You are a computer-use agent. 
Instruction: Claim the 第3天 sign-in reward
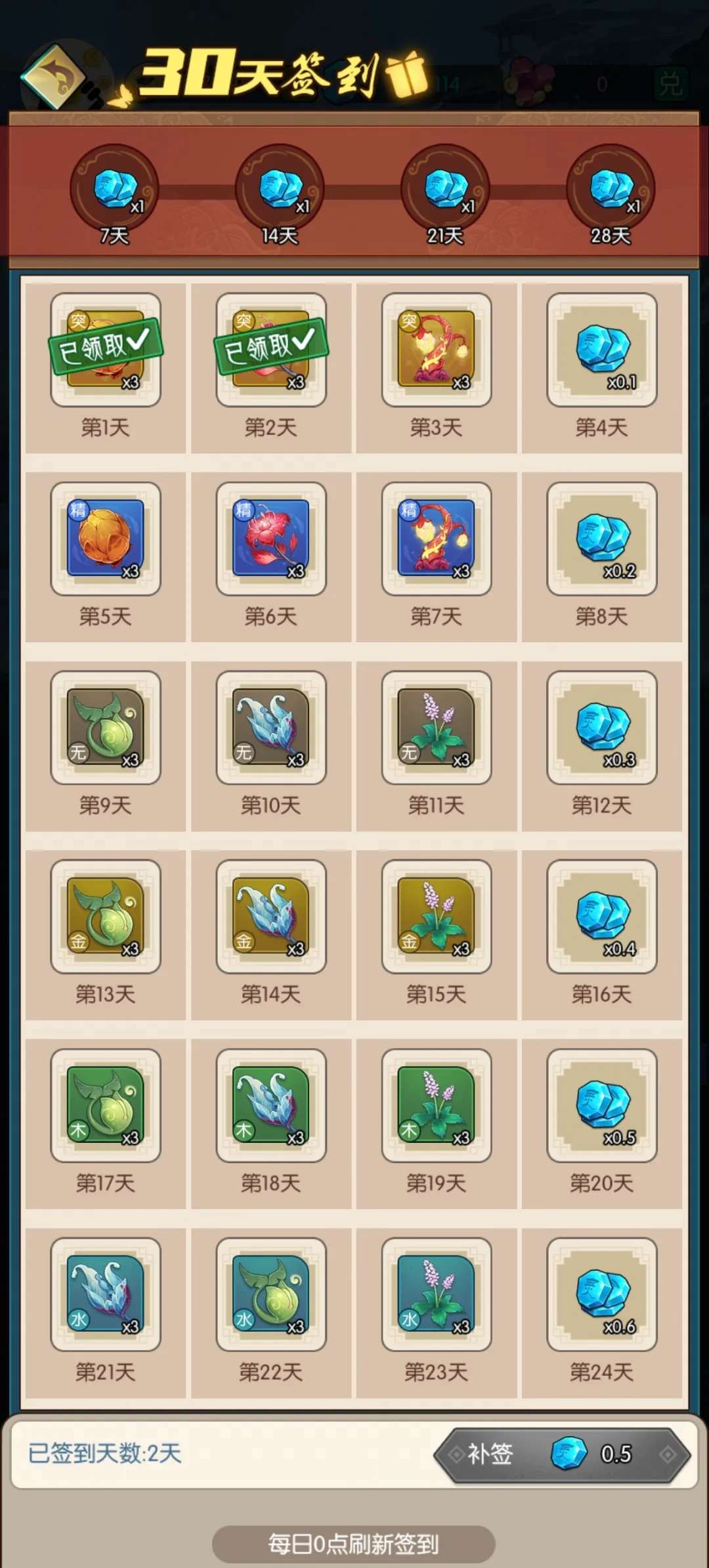click(x=437, y=350)
